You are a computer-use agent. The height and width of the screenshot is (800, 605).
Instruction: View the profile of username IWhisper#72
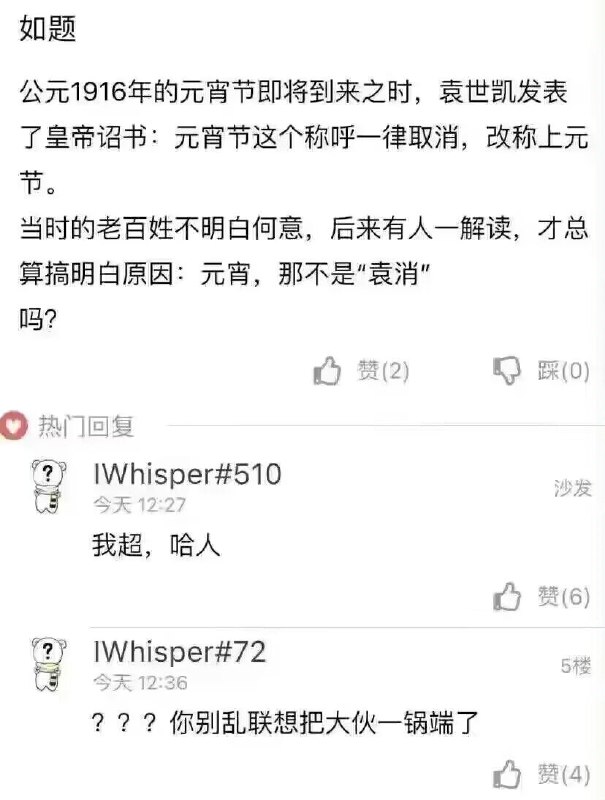[x=179, y=651]
